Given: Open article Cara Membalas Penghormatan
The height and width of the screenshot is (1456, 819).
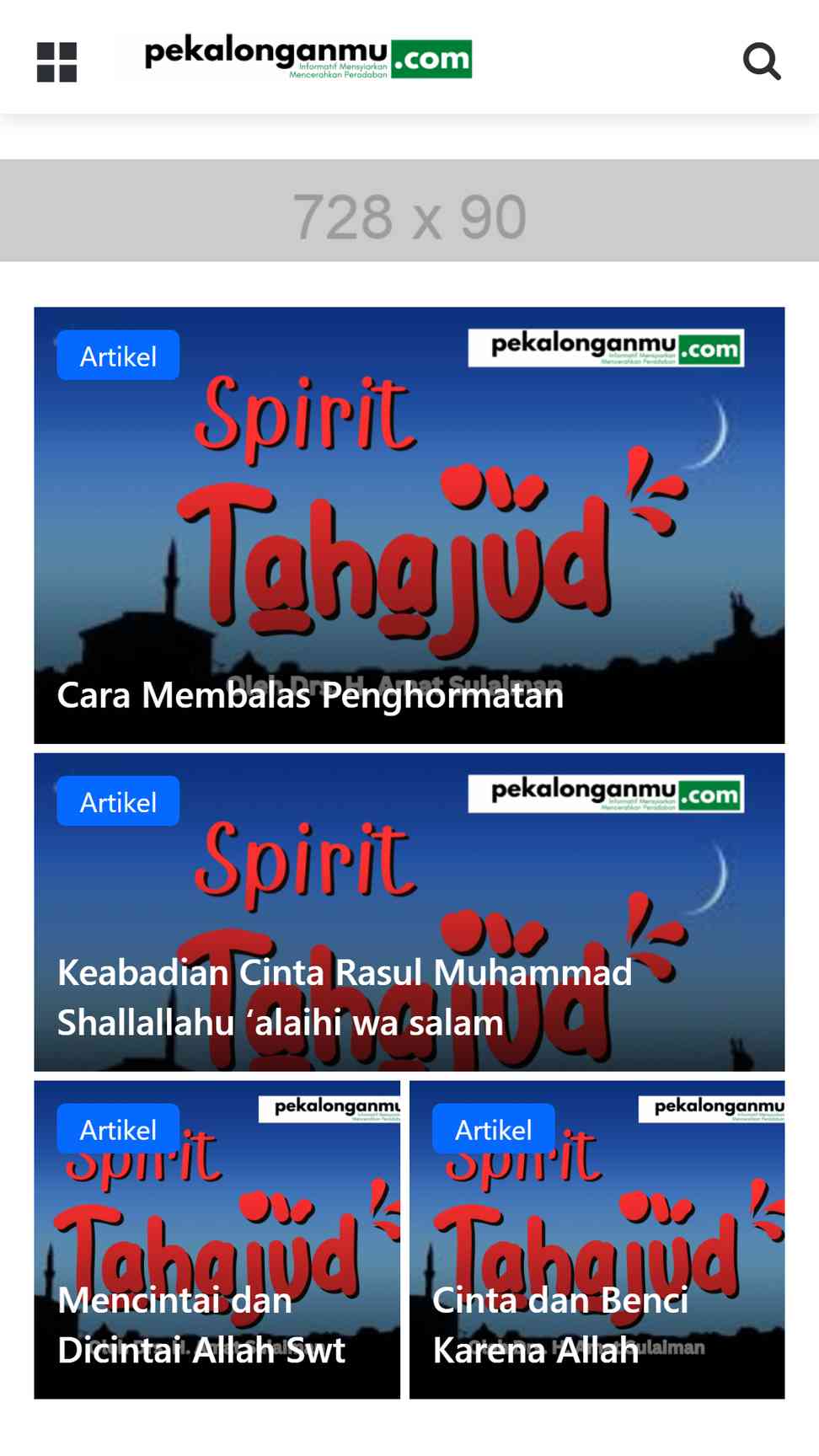Looking at the screenshot, I should tap(310, 696).
